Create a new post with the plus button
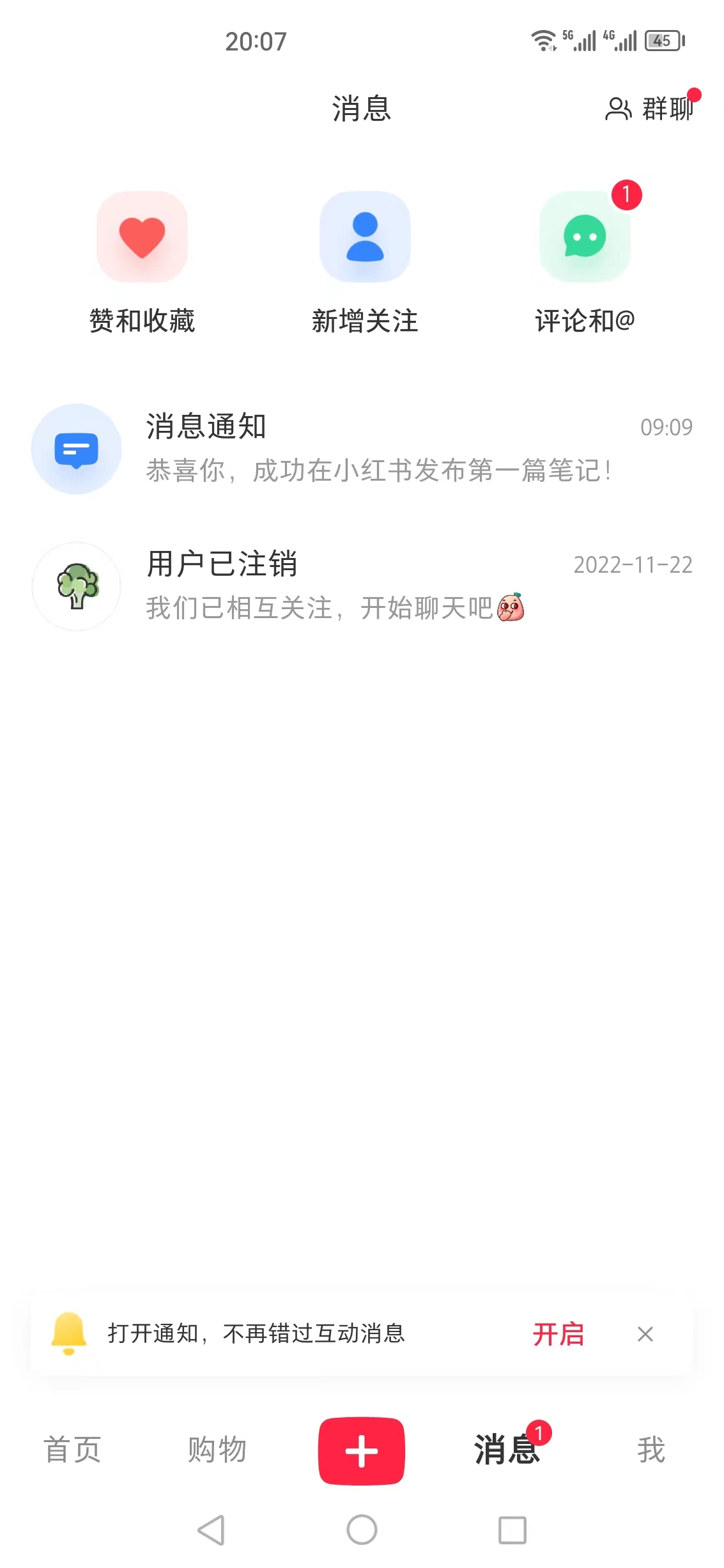The image size is (724, 1568). coord(362,1450)
